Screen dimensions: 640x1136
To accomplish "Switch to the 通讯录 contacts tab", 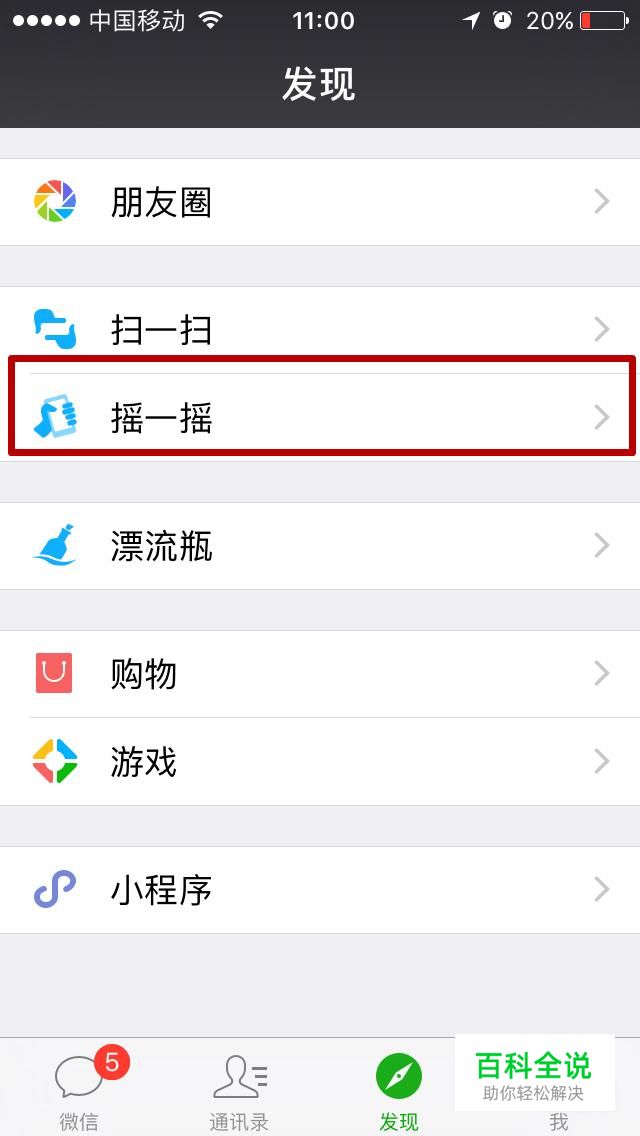I will (240, 1090).
